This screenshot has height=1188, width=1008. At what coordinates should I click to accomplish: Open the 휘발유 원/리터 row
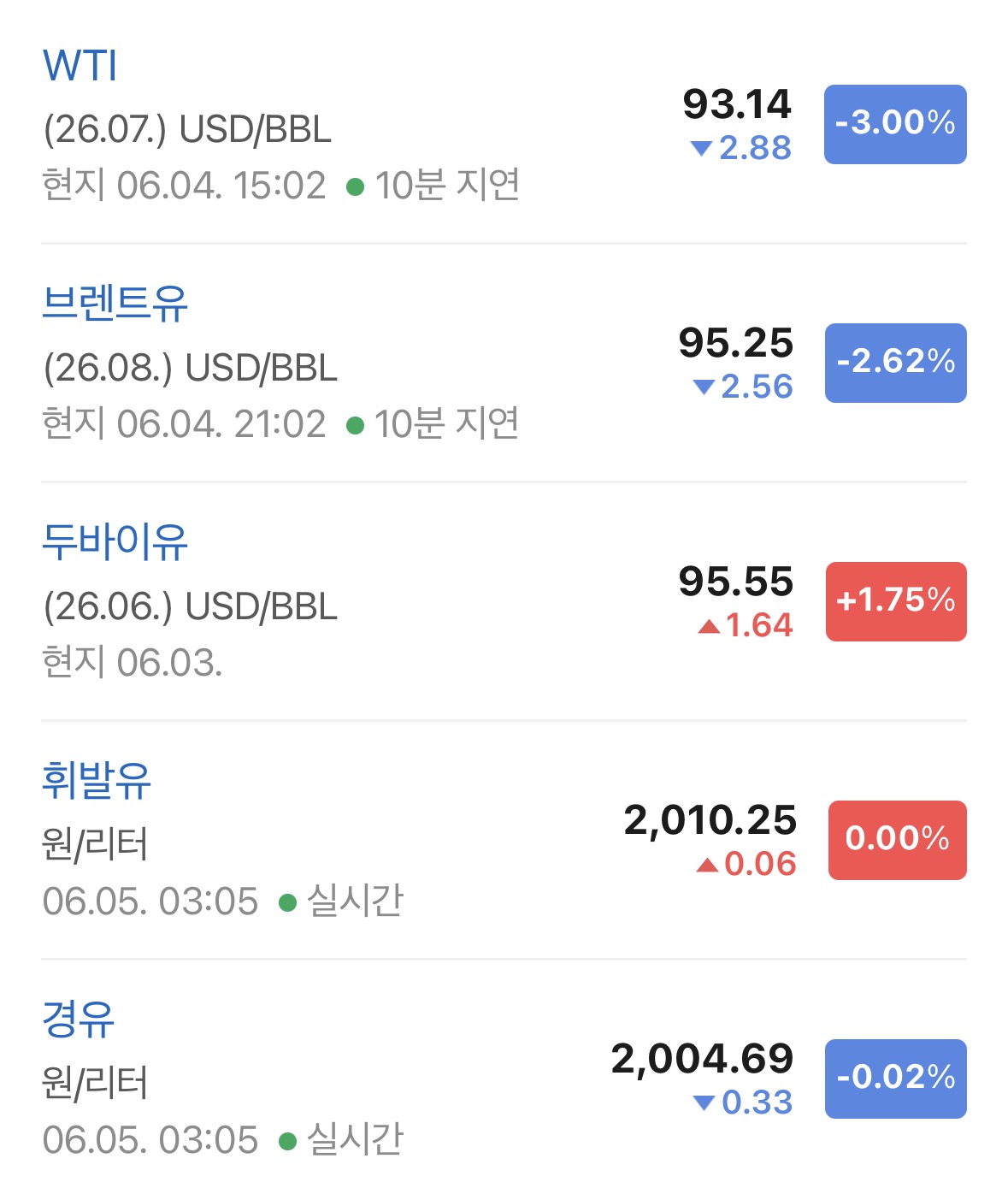pyautogui.click(x=504, y=840)
